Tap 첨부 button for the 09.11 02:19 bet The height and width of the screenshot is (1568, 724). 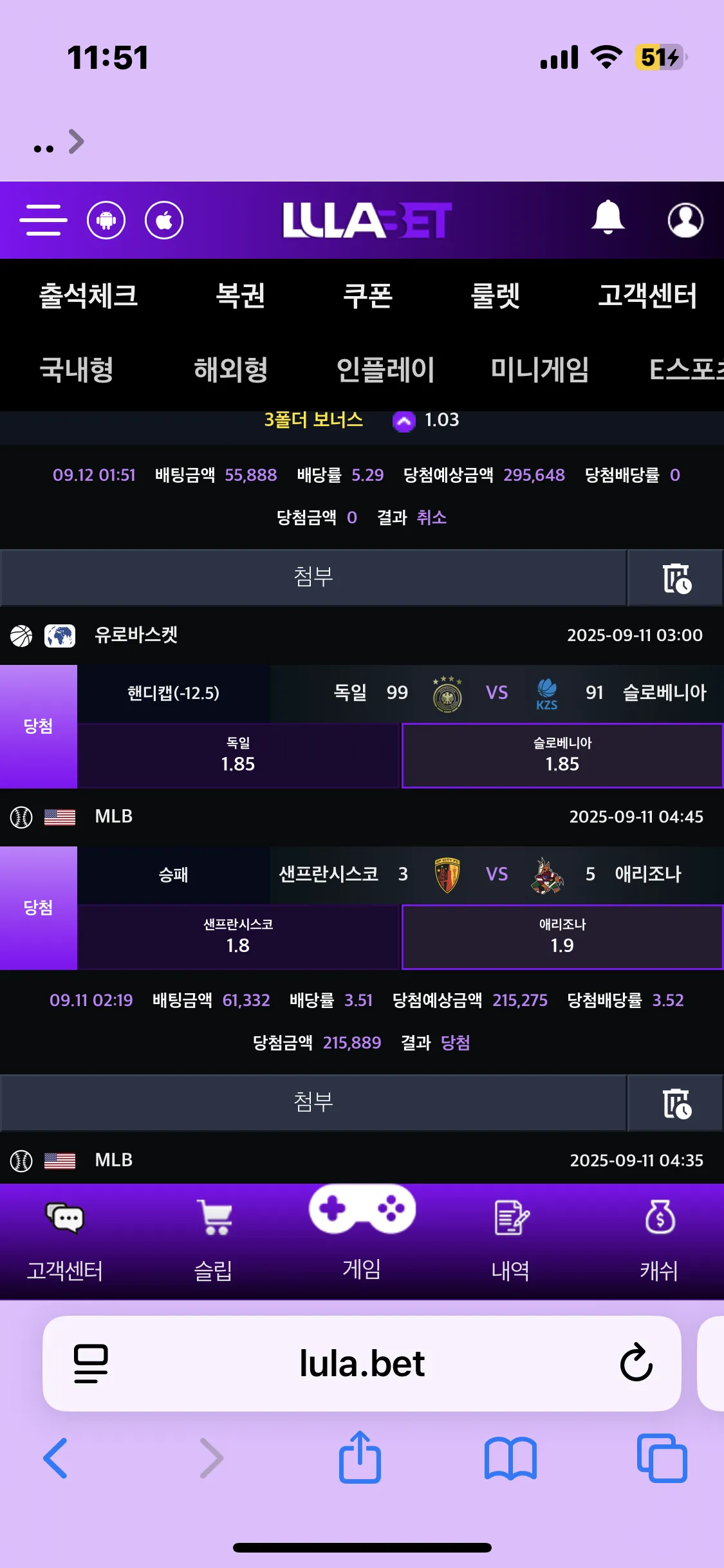(x=313, y=1103)
